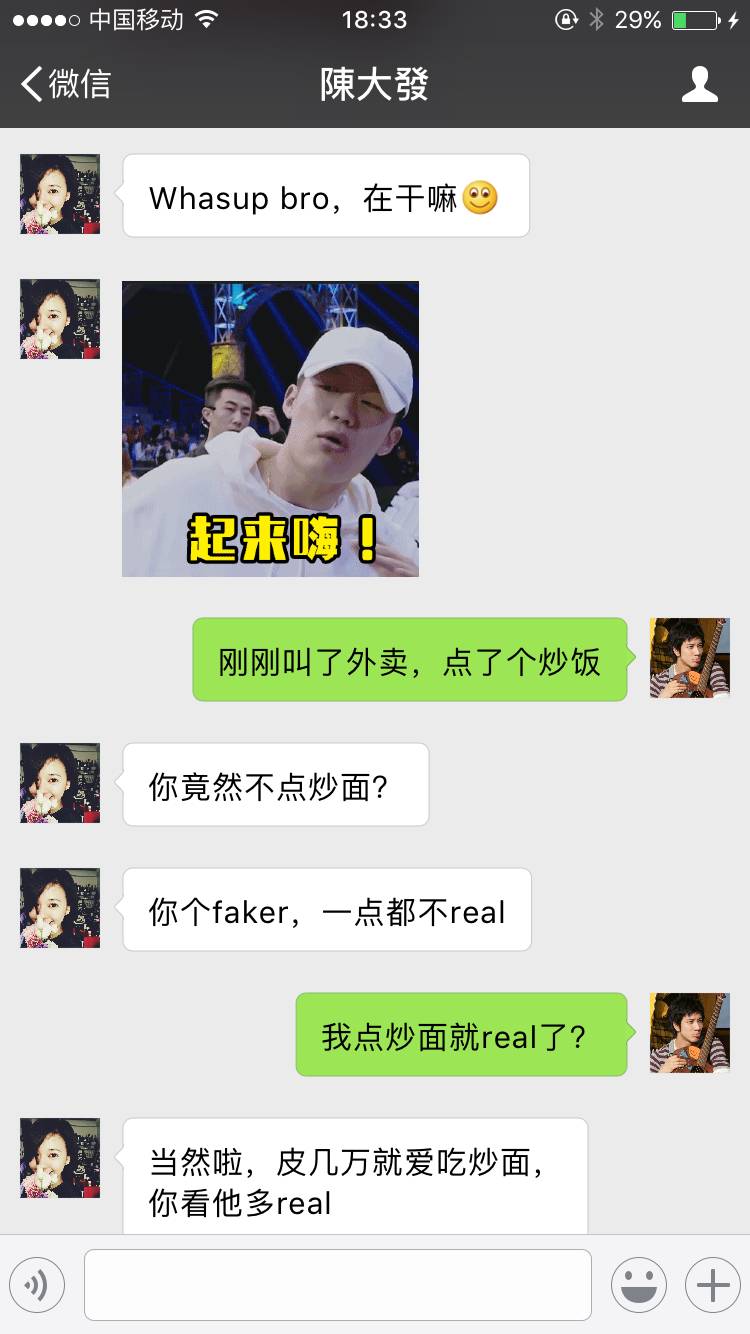Tap my avatar beside 刚刚叫了外卖 message
This screenshot has height=1334, width=750.
[689, 658]
